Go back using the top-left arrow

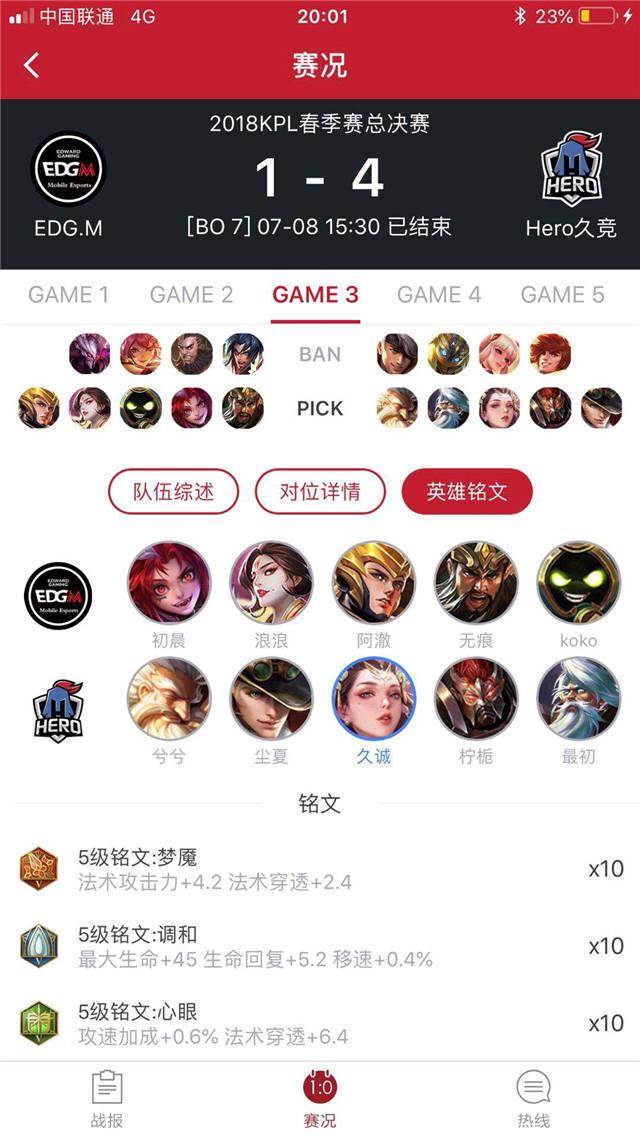32,65
